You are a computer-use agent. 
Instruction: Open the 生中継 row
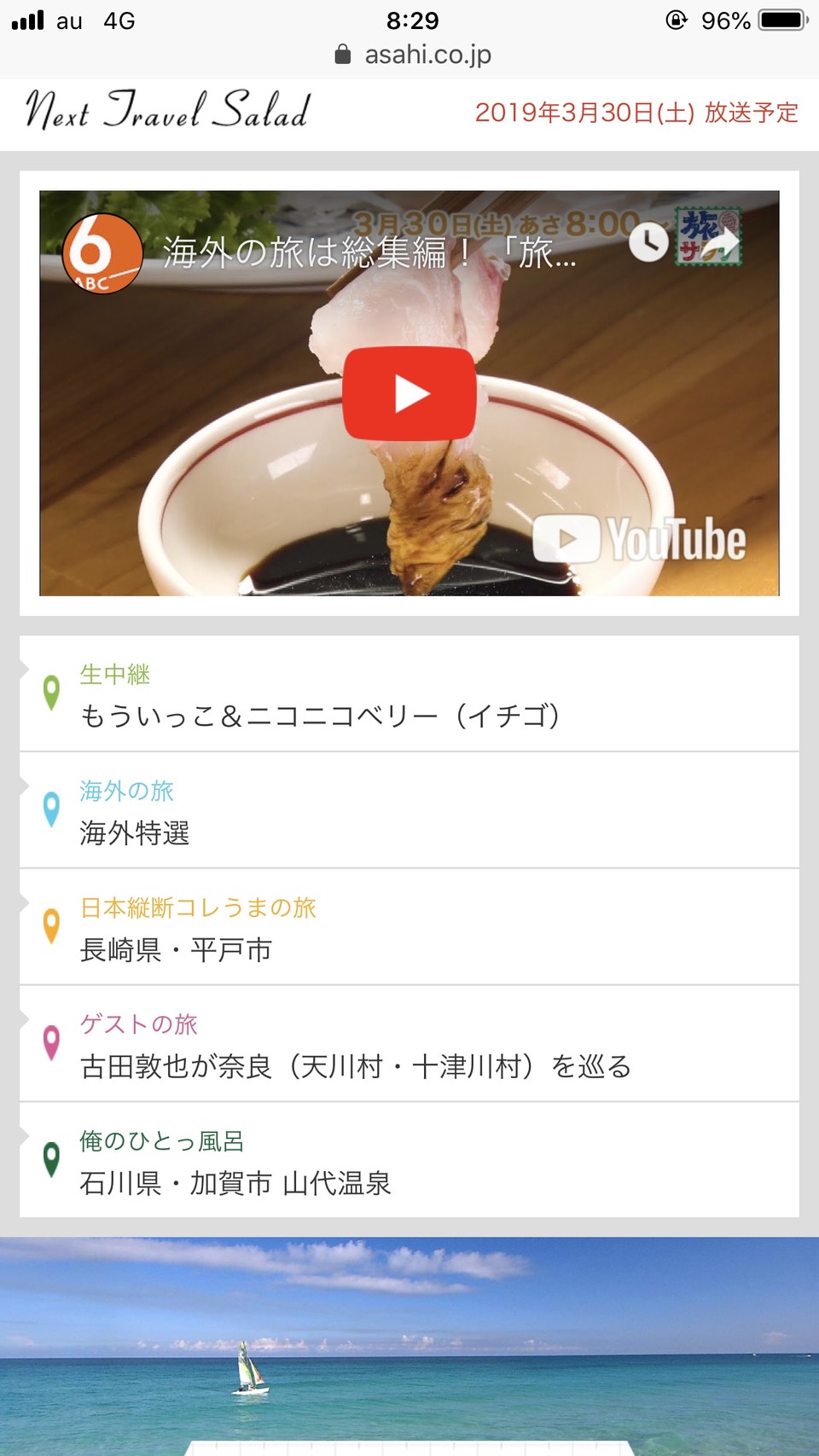[x=409, y=694]
